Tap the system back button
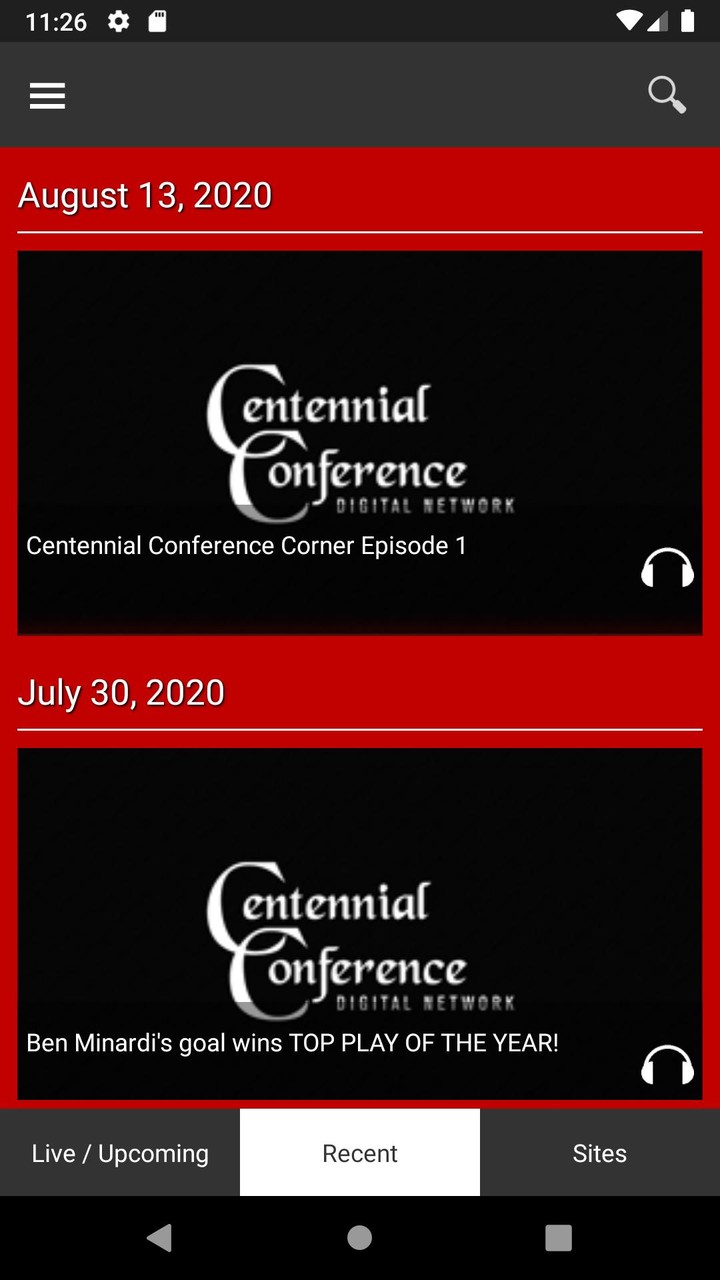Screen dimensions: 720x1280 coord(159,1238)
